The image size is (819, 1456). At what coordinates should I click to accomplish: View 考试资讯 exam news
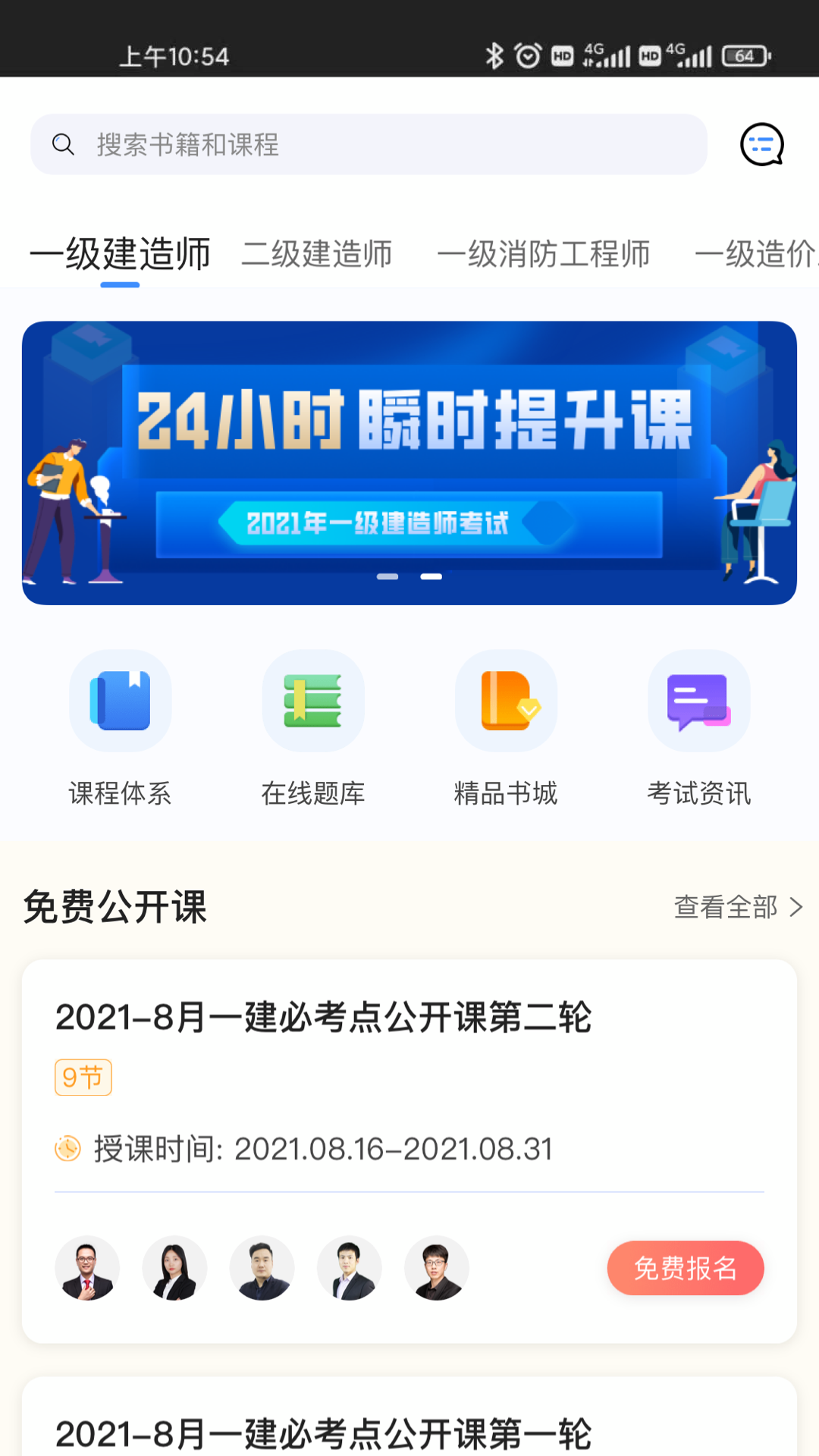click(698, 728)
